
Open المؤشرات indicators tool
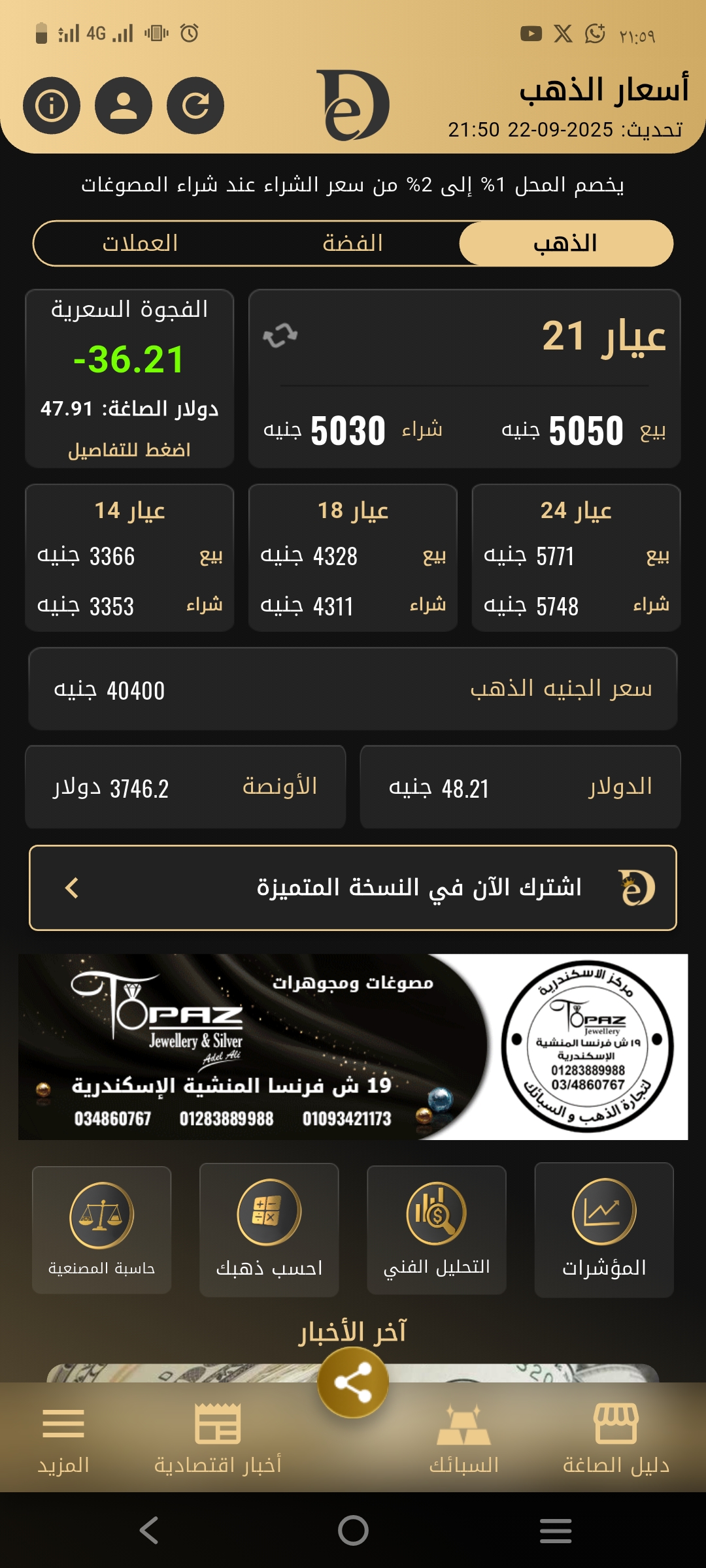604,1230
